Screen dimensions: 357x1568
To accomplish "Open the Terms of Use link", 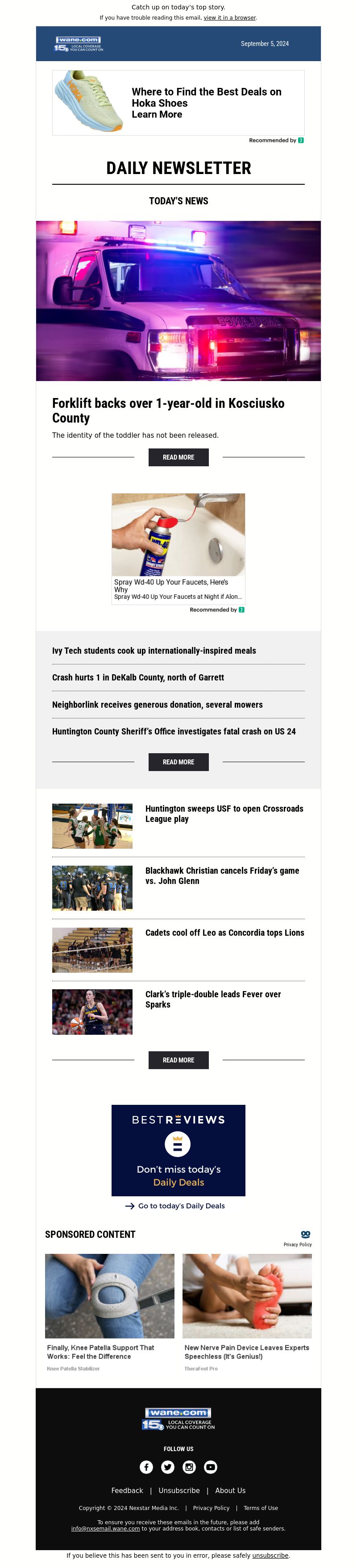I will [260, 1508].
